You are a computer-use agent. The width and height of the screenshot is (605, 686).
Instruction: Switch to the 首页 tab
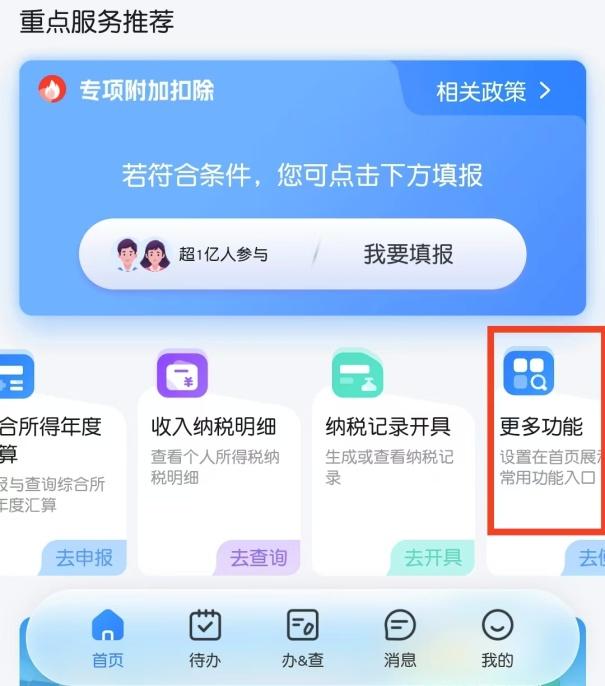[x=108, y=639]
